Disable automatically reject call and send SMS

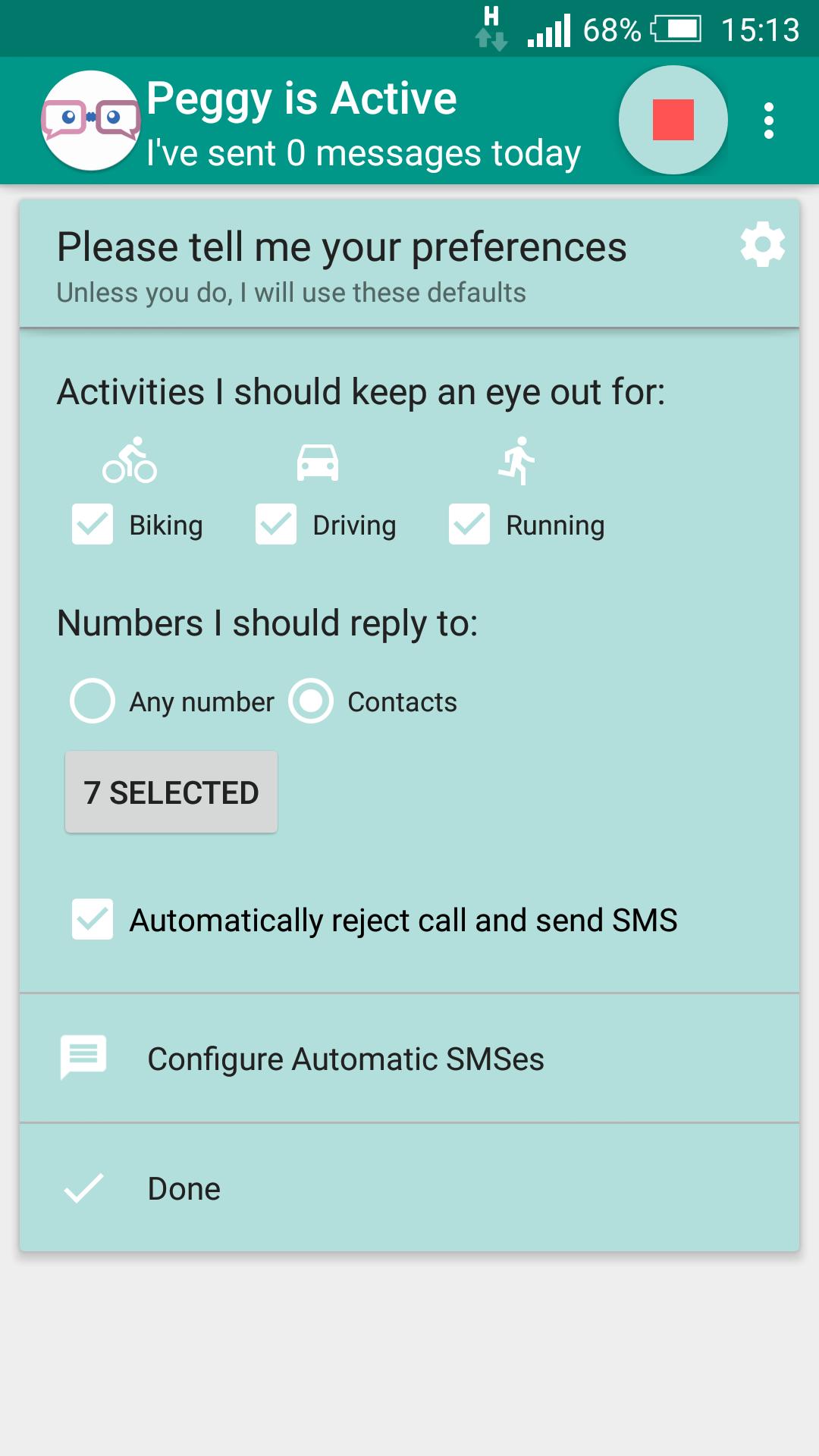(93, 919)
